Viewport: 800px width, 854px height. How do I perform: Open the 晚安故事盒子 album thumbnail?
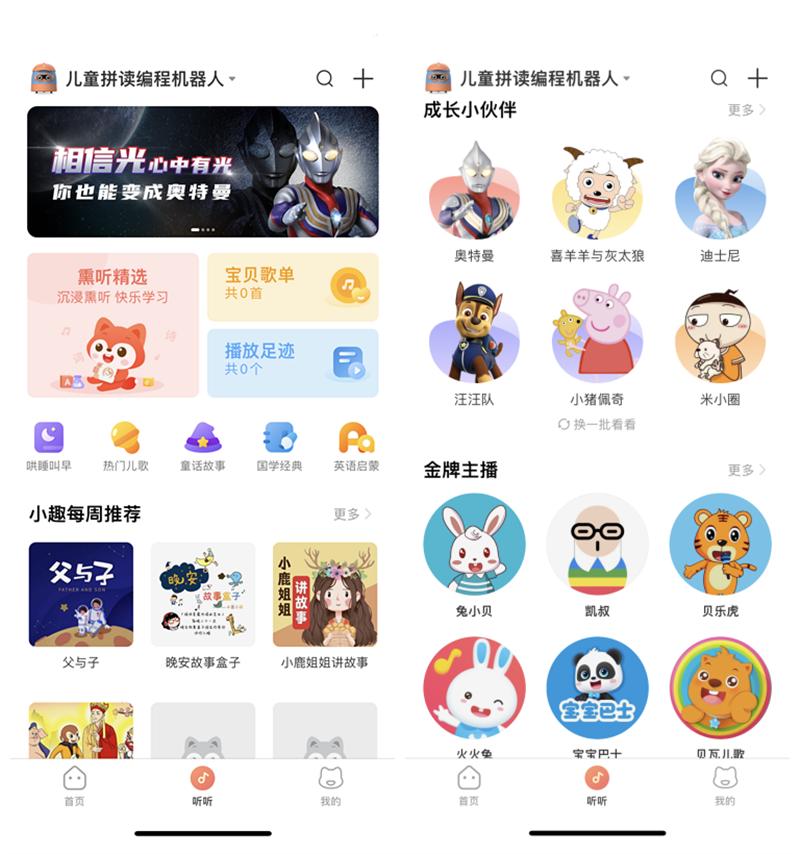click(x=203, y=592)
